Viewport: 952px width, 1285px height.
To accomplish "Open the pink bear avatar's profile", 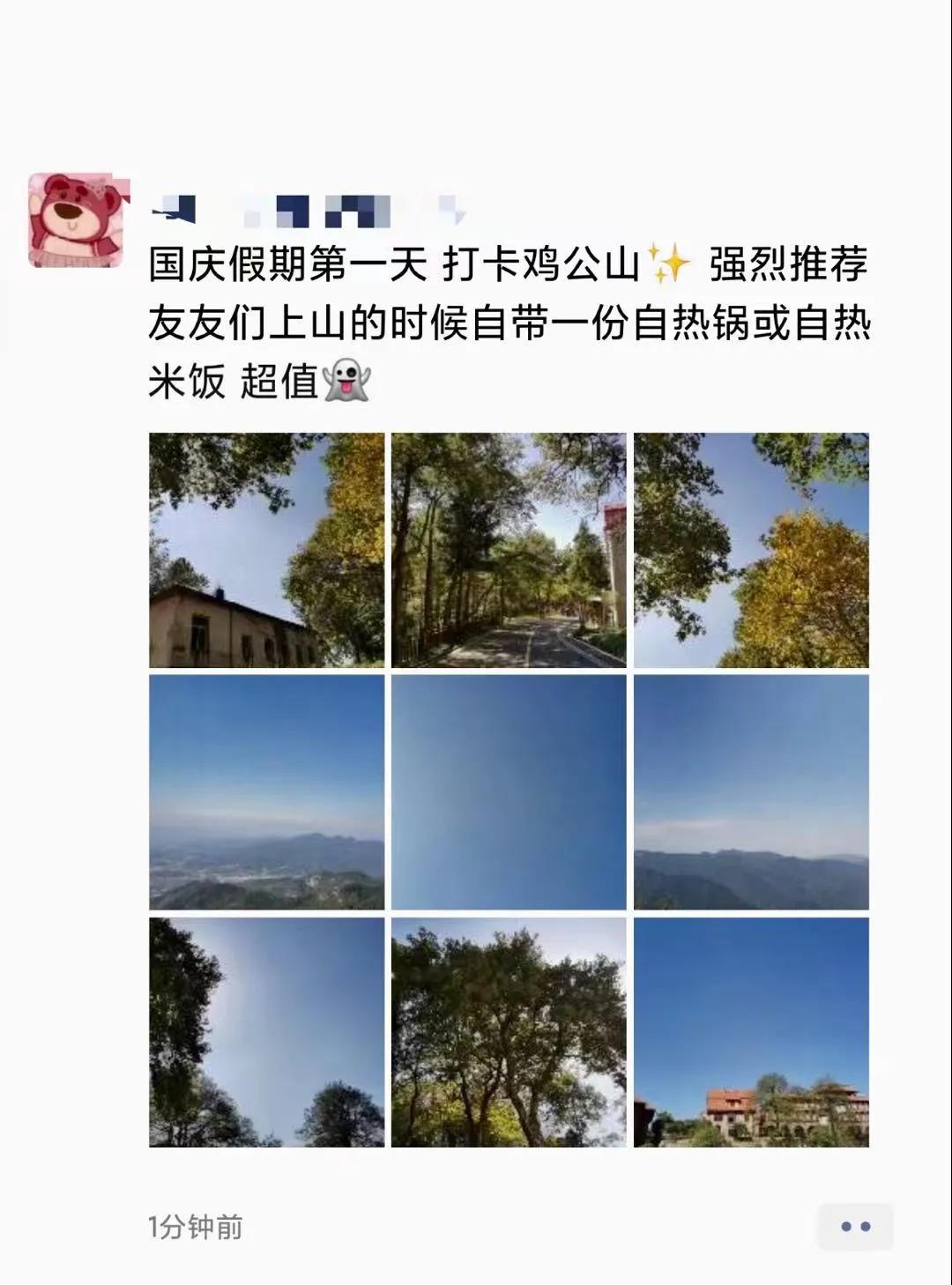I will pos(75,221).
